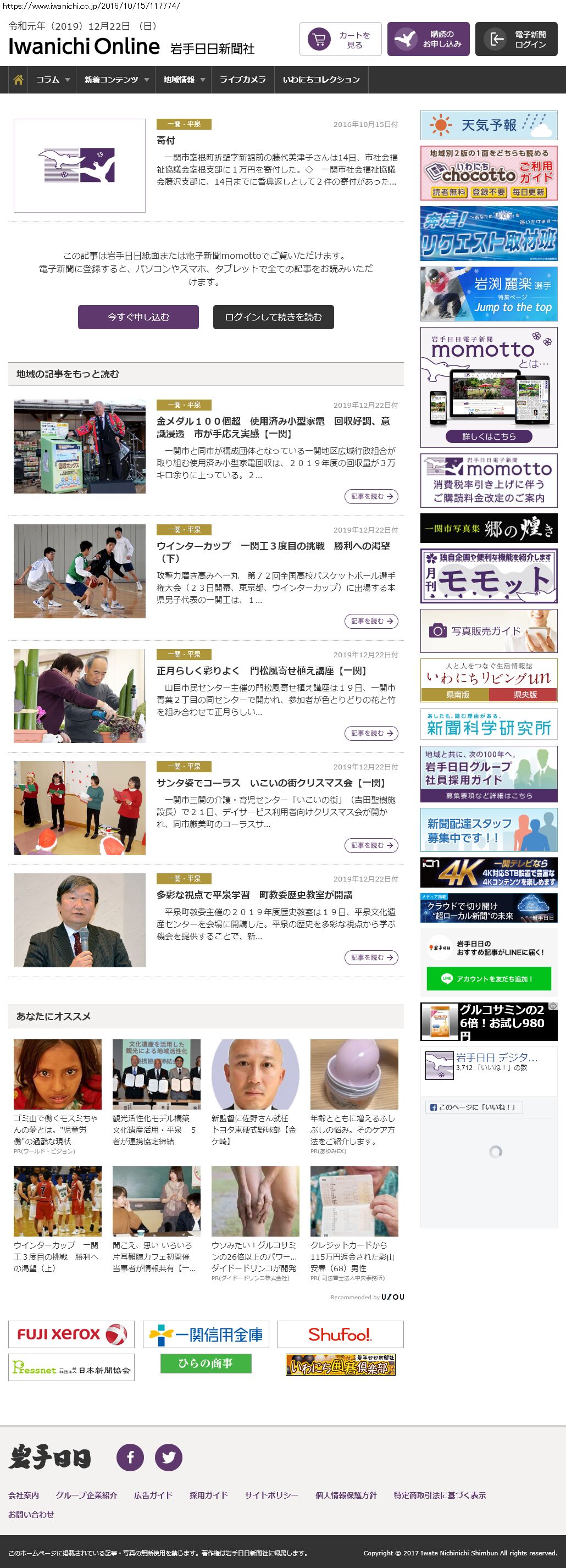Screen dimensions: 566x1568
Task: Expand the 地域情報 menu
Action: [x=183, y=80]
